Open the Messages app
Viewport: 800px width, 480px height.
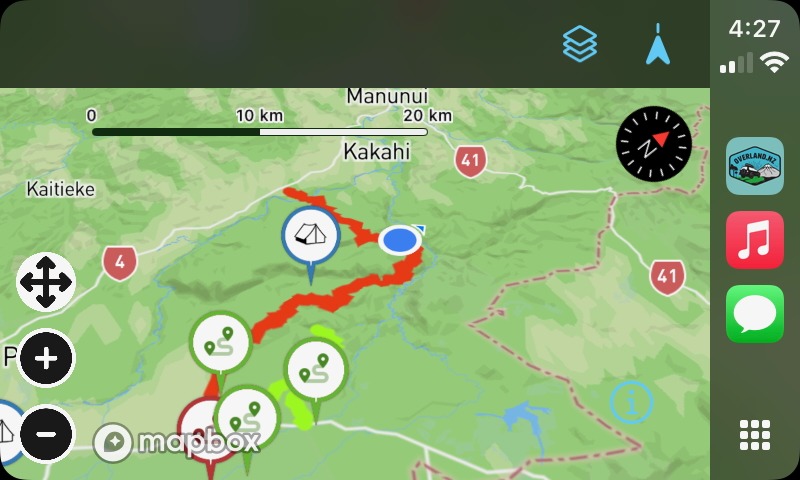[755, 314]
